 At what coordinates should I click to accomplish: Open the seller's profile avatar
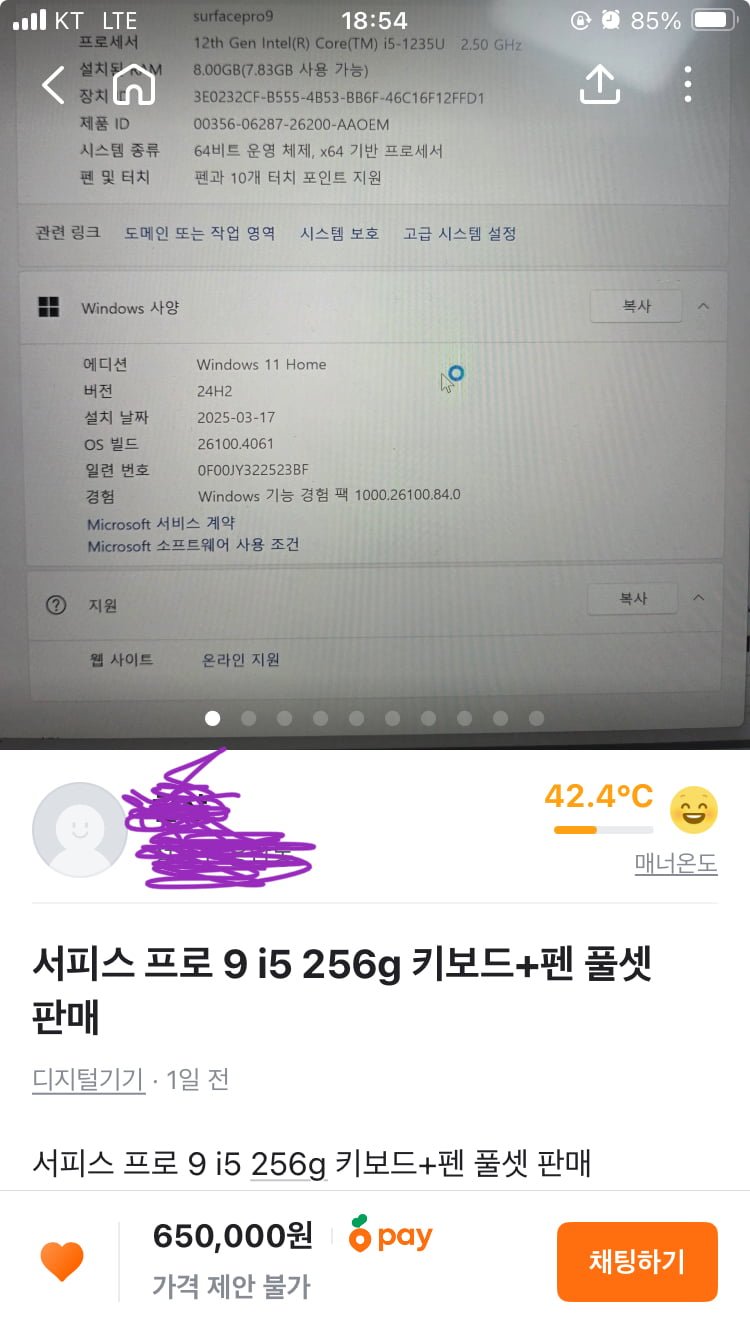point(79,829)
